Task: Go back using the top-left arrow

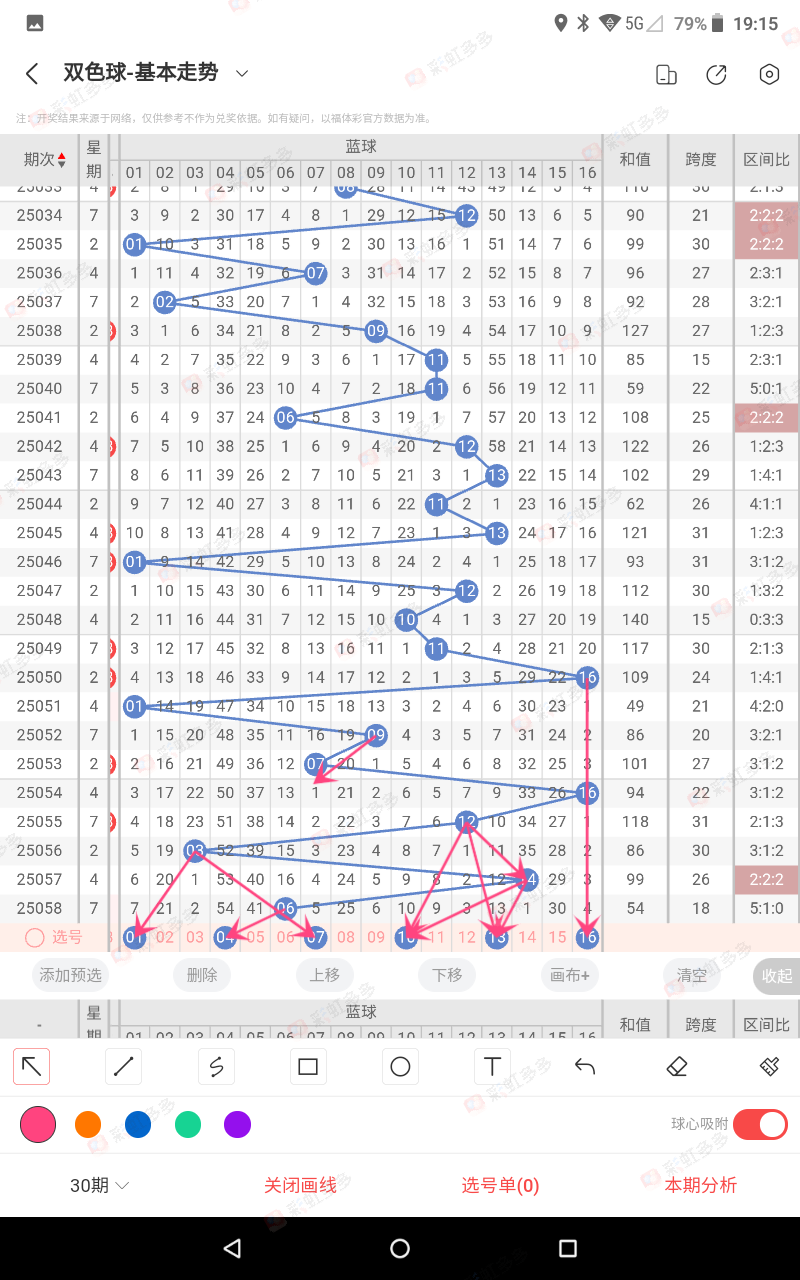Action: (32, 74)
